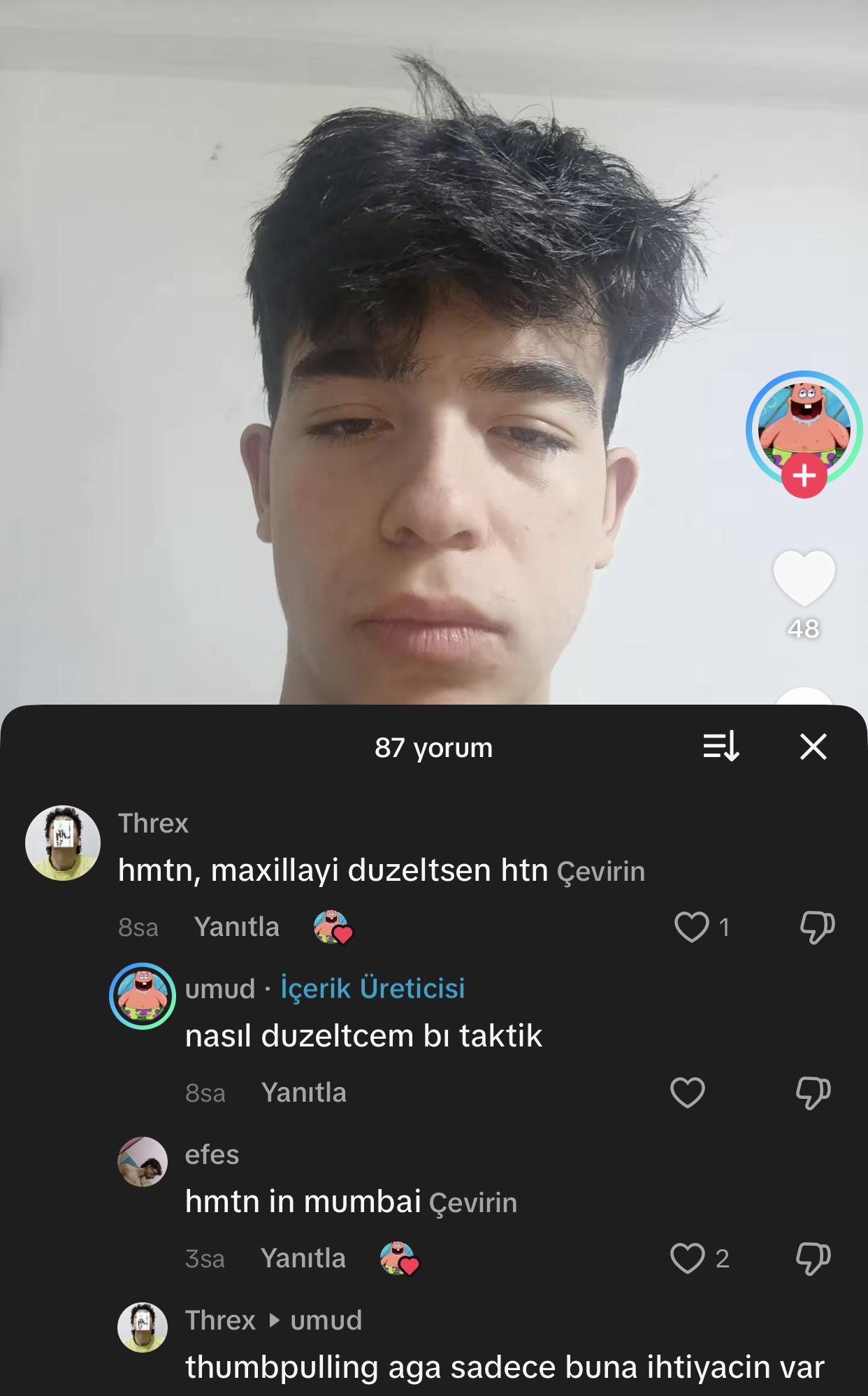Translate efes's comment with Çevirin
Viewport: 868px width, 1396px height.
tap(472, 1203)
